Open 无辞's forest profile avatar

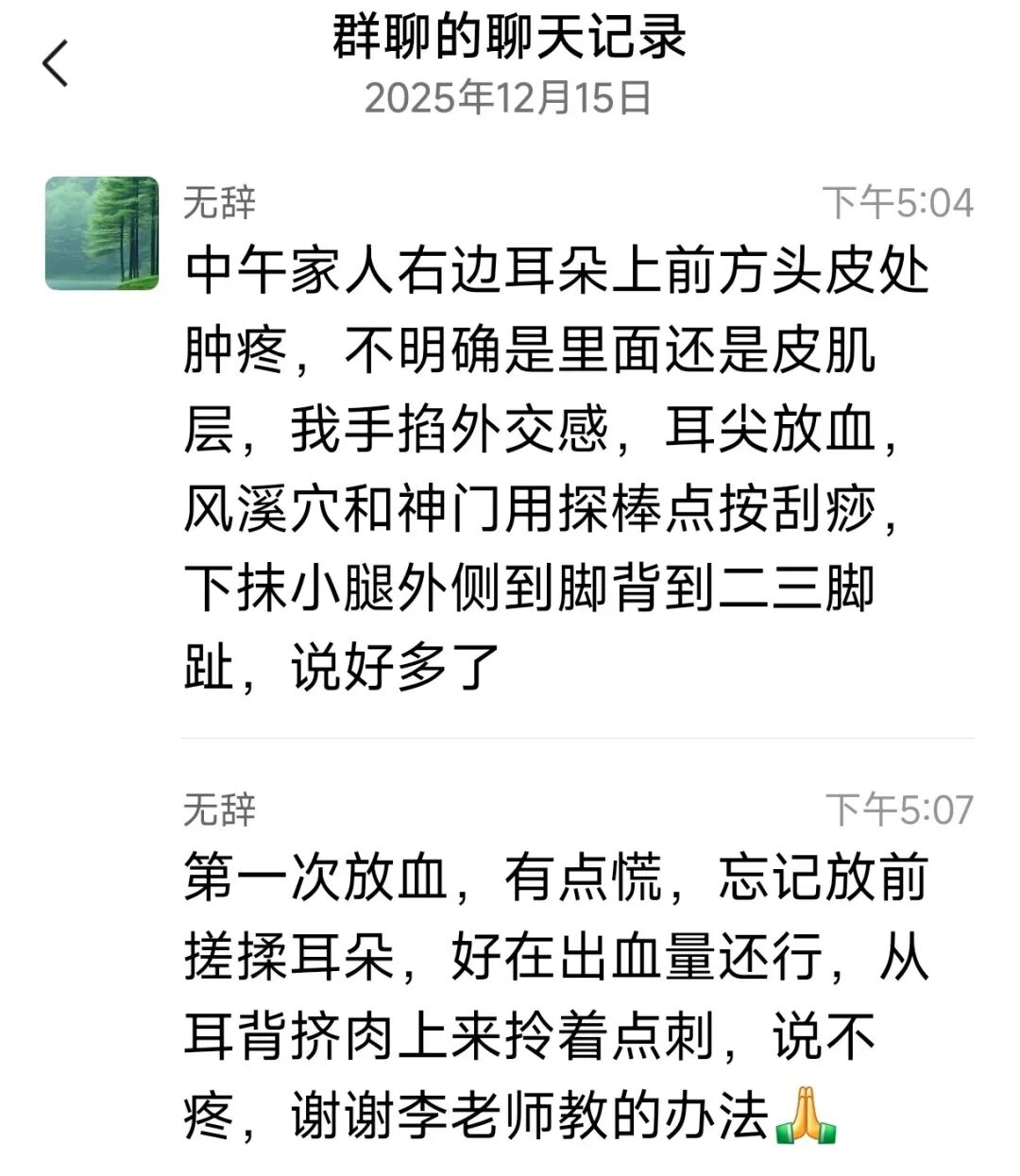pyautogui.click(x=102, y=233)
